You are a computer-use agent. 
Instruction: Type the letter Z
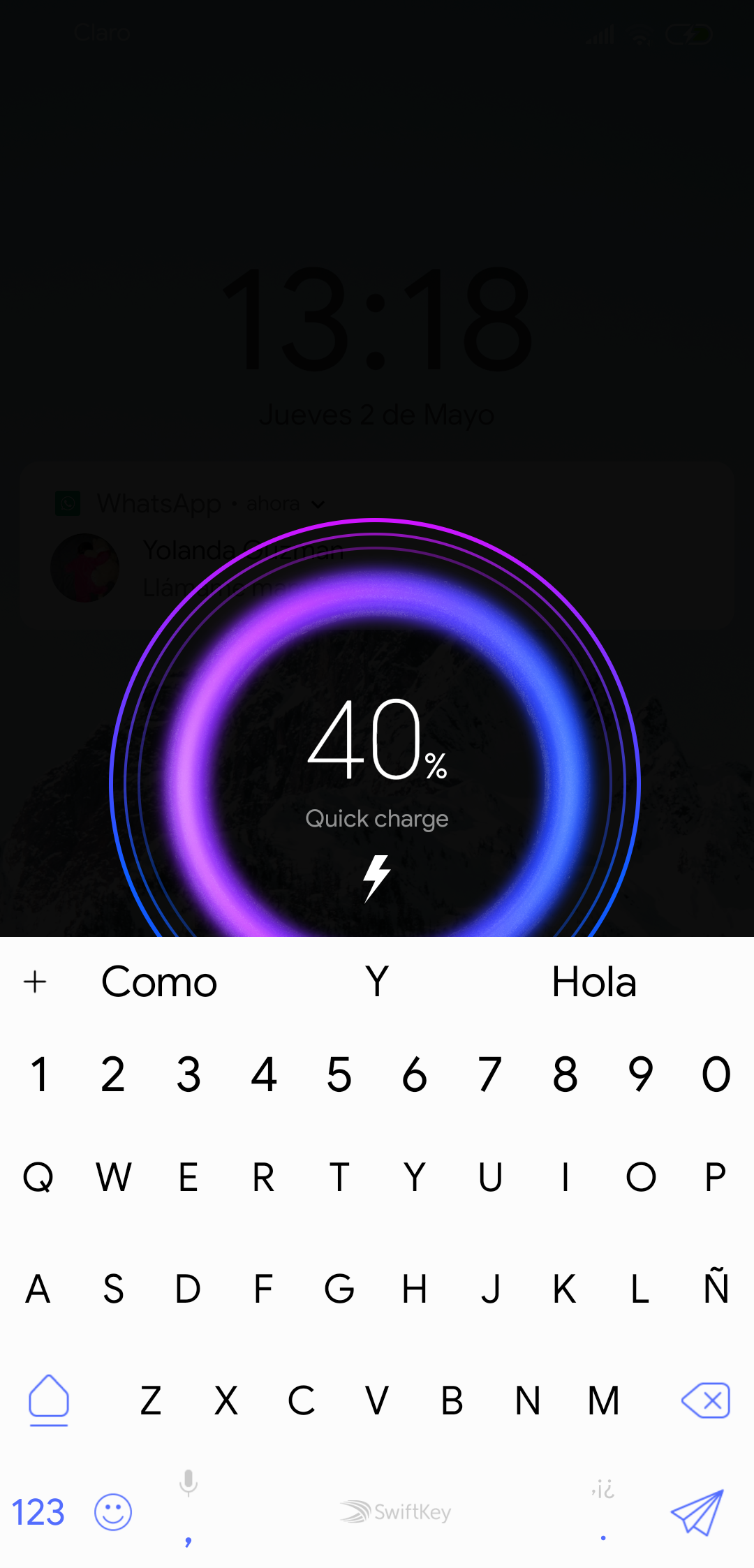coord(151,1400)
